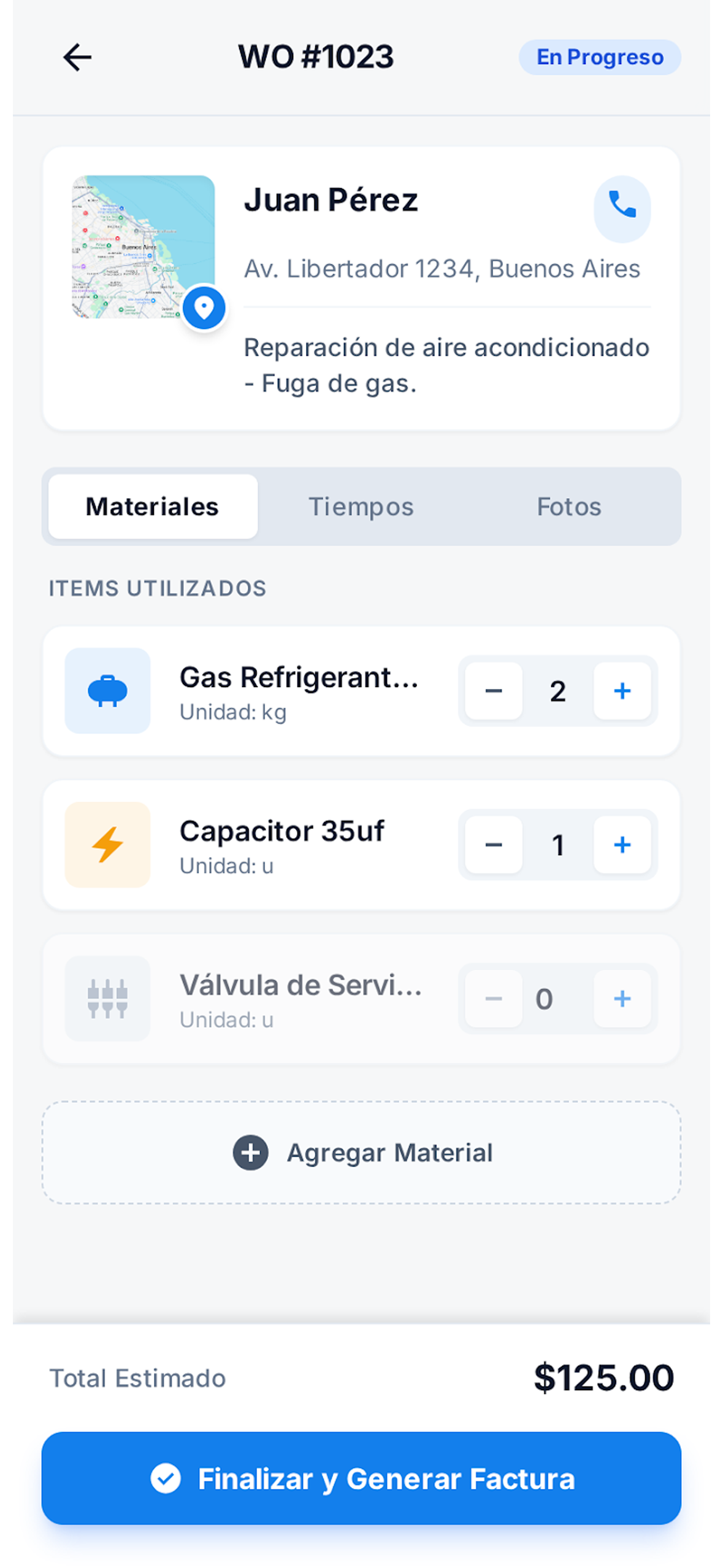Screen dimensions: 723x1568
Task: Tap the plus icon inside Agregar Material
Action: pos(250,1153)
